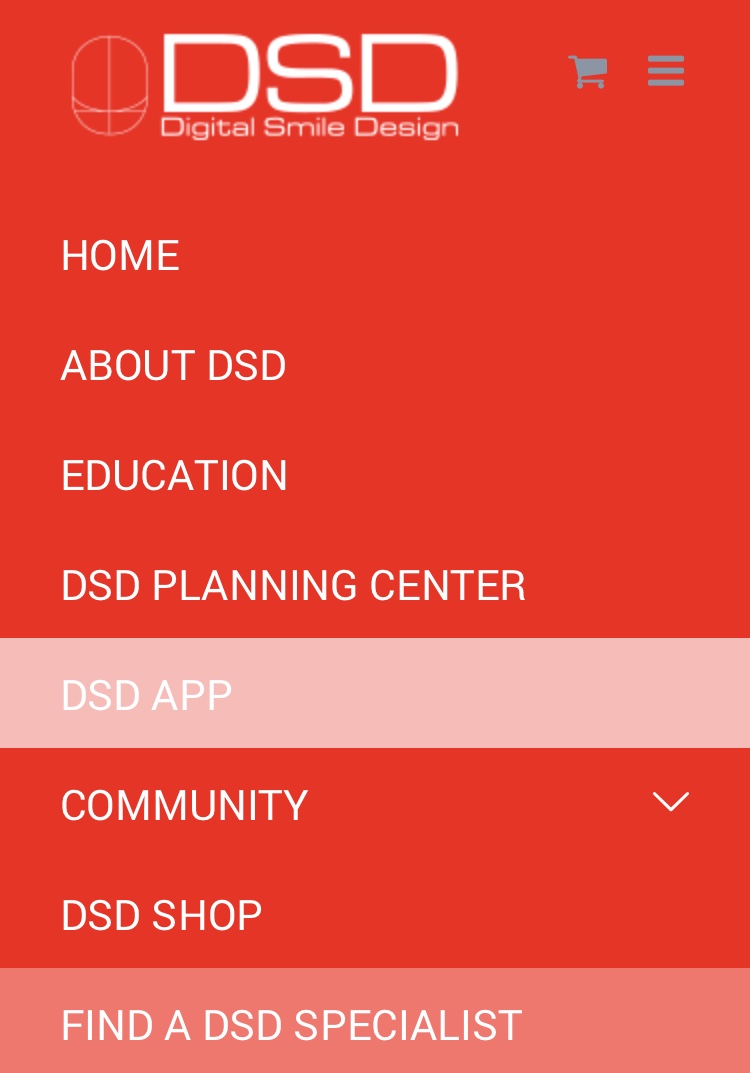Tap the DSD APP menu item
Viewport: 750px width, 1073px height.
coord(147,695)
